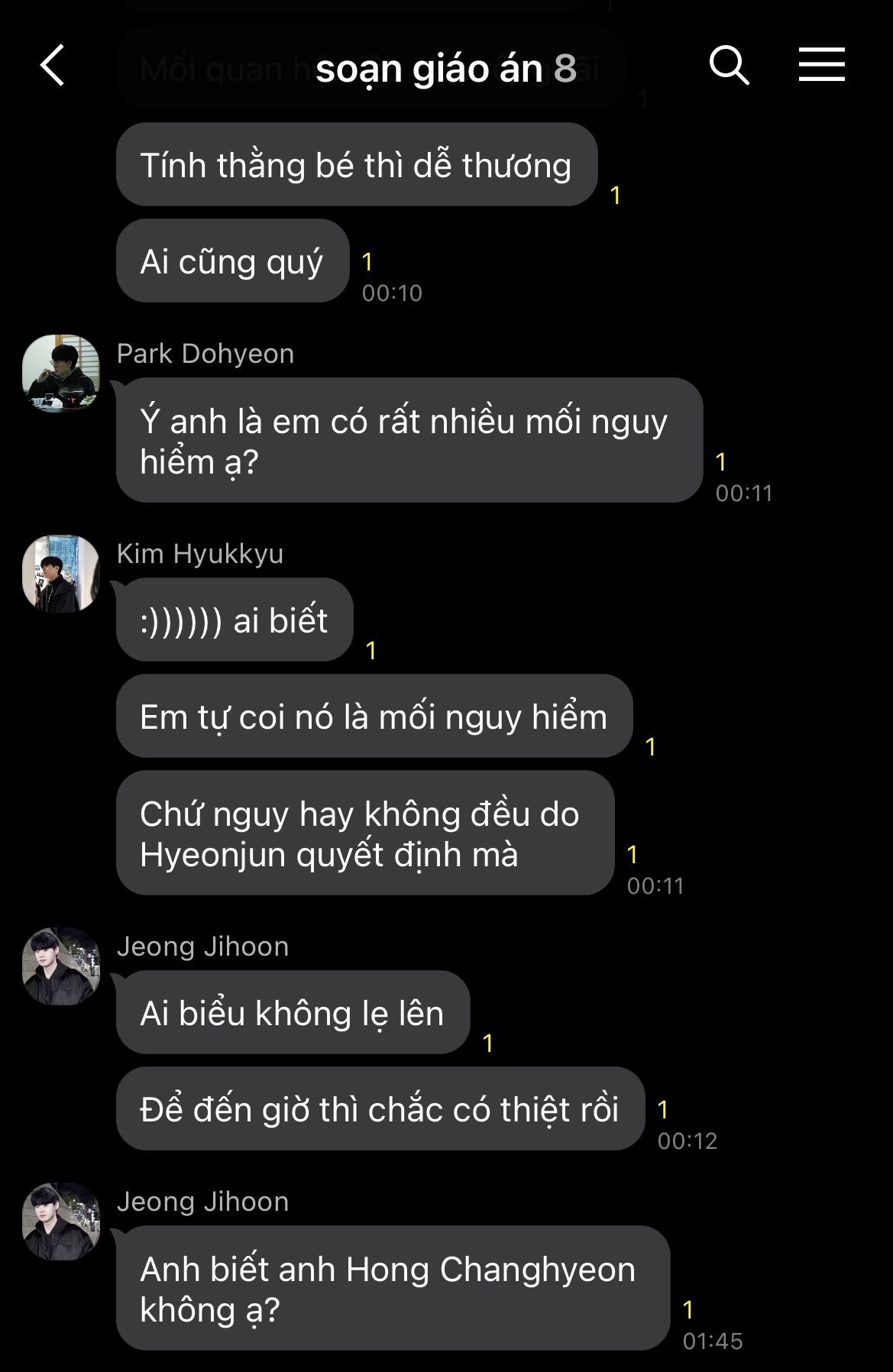Search messages in this chat
Viewport: 893px width, 1372px height.
click(x=729, y=66)
